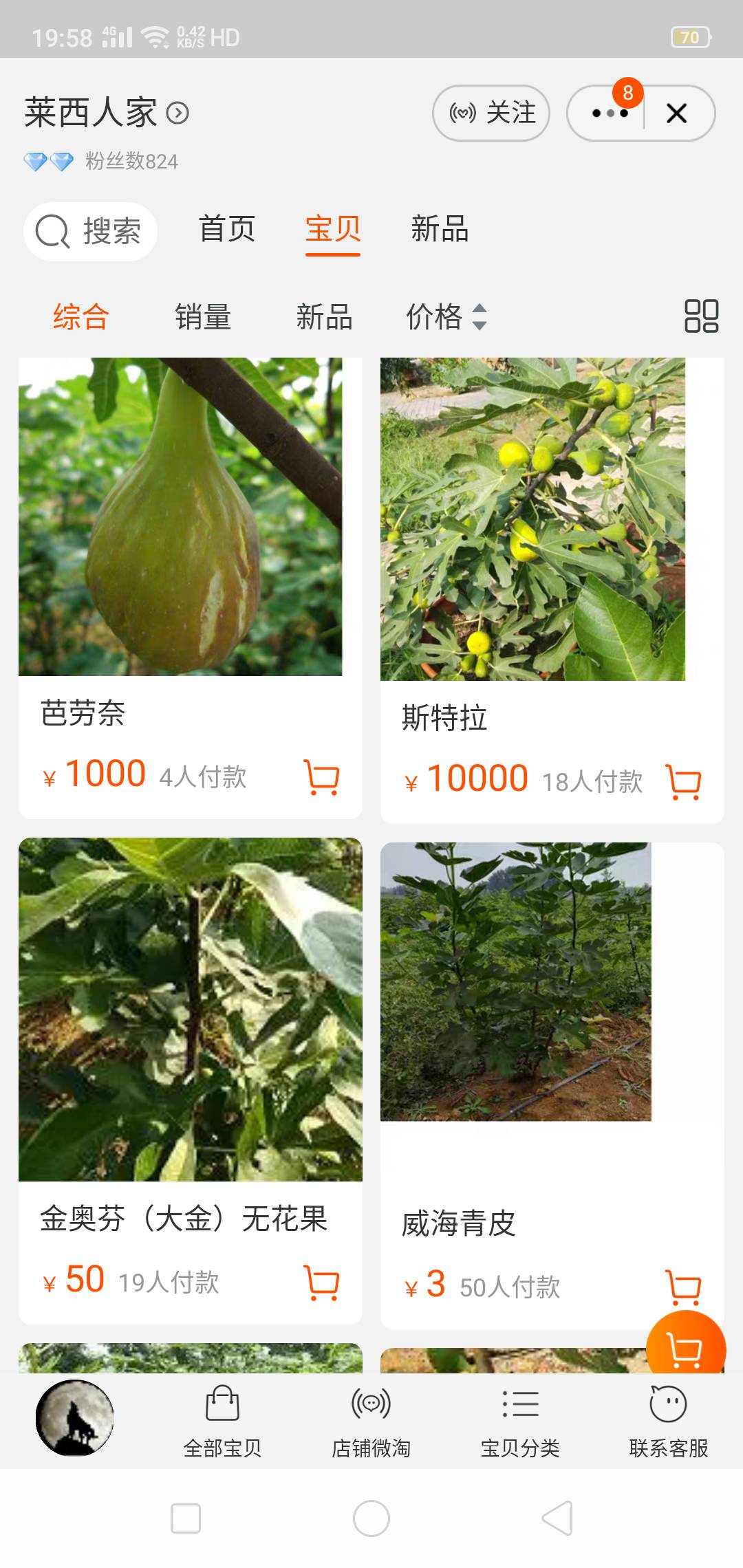Screen dimensions: 743x1568
Task: Close the shop page with X
Action: (677, 113)
